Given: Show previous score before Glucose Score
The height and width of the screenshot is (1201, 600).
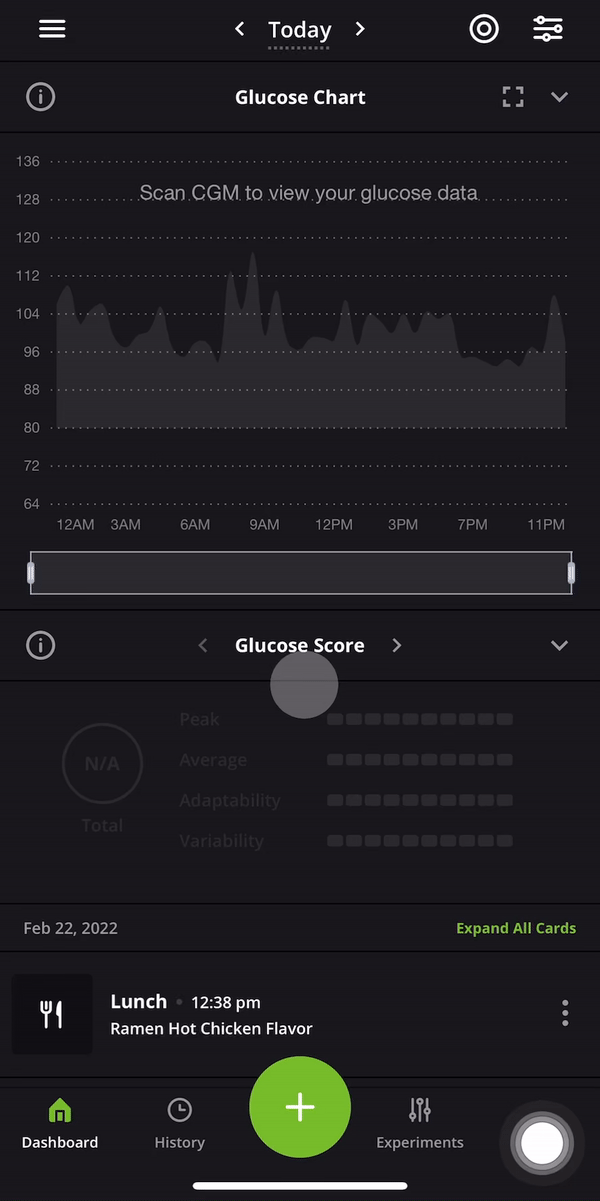Looking at the screenshot, I should pyautogui.click(x=203, y=645).
